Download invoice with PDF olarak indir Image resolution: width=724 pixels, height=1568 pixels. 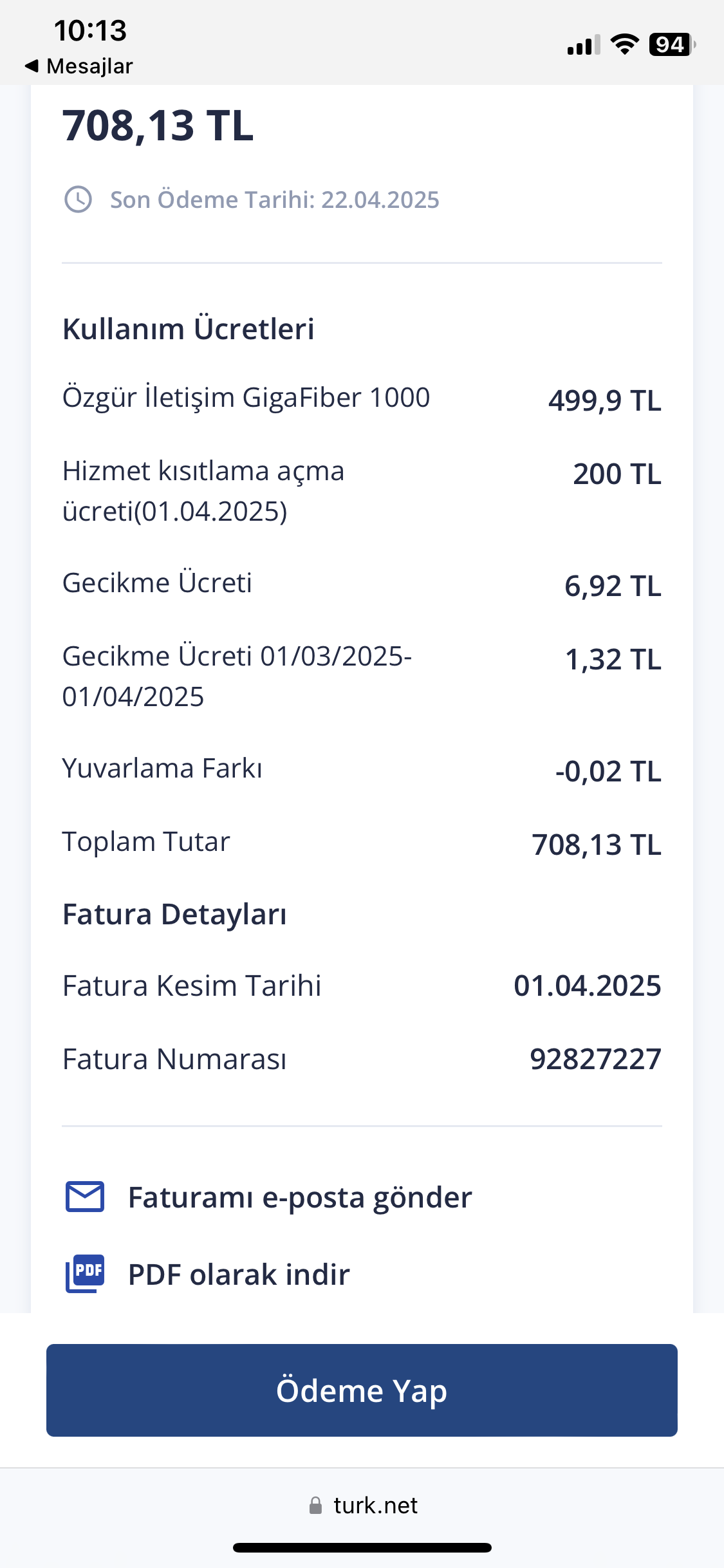click(208, 1274)
